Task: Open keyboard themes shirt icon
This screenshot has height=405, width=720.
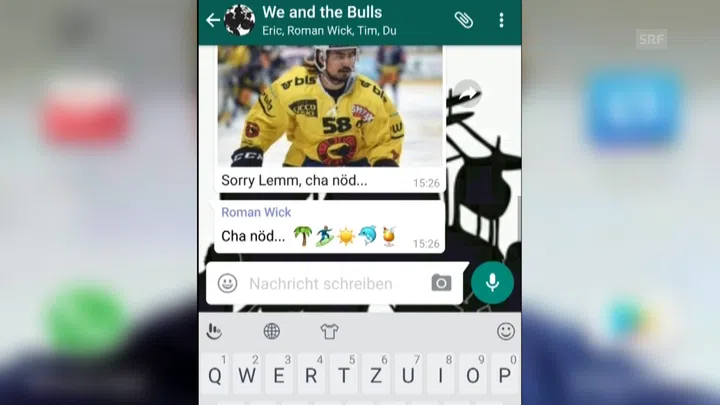Action: [x=329, y=331]
